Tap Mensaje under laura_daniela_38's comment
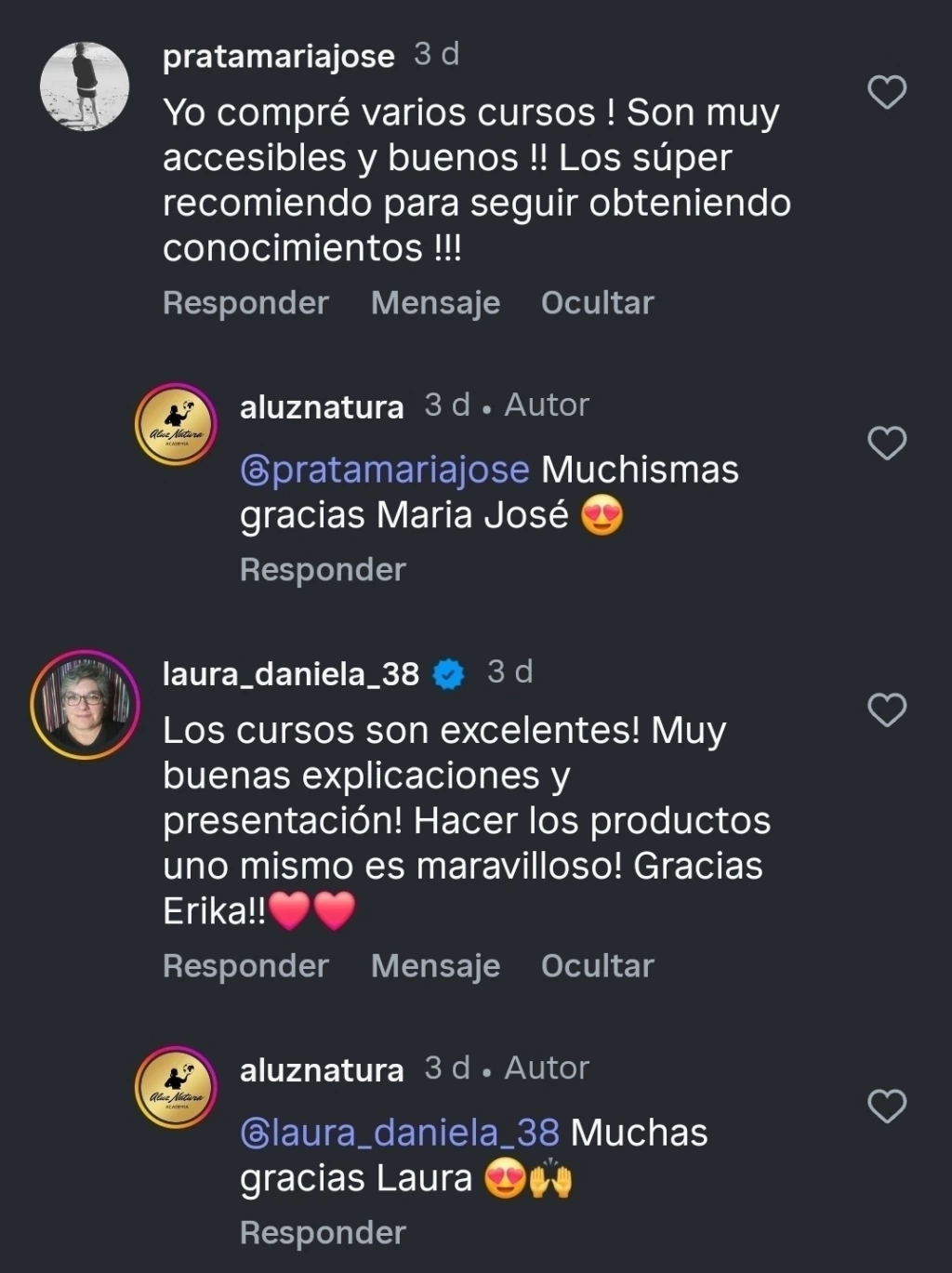Image resolution: width=952 pixels, height=1273 pixels. point(435,965)
